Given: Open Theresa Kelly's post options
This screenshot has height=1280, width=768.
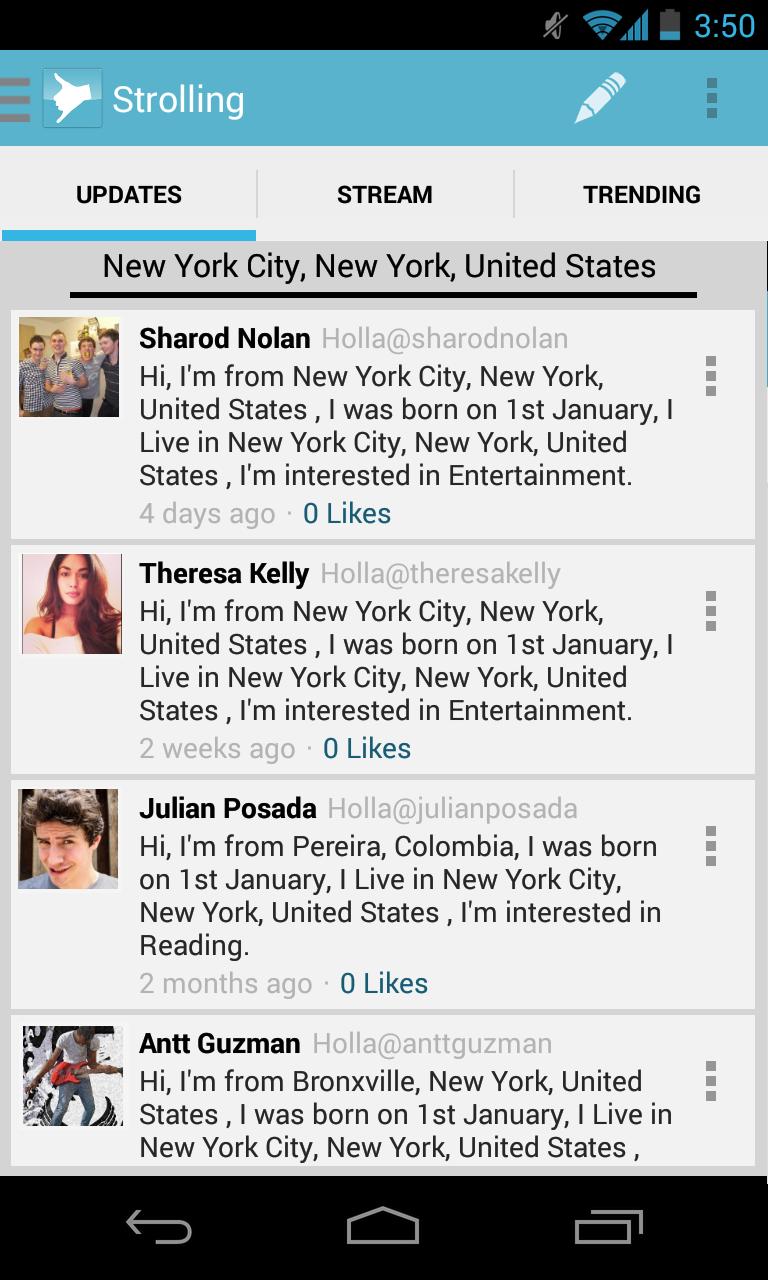Looking at the screenshot, I should tap(710, 611).
